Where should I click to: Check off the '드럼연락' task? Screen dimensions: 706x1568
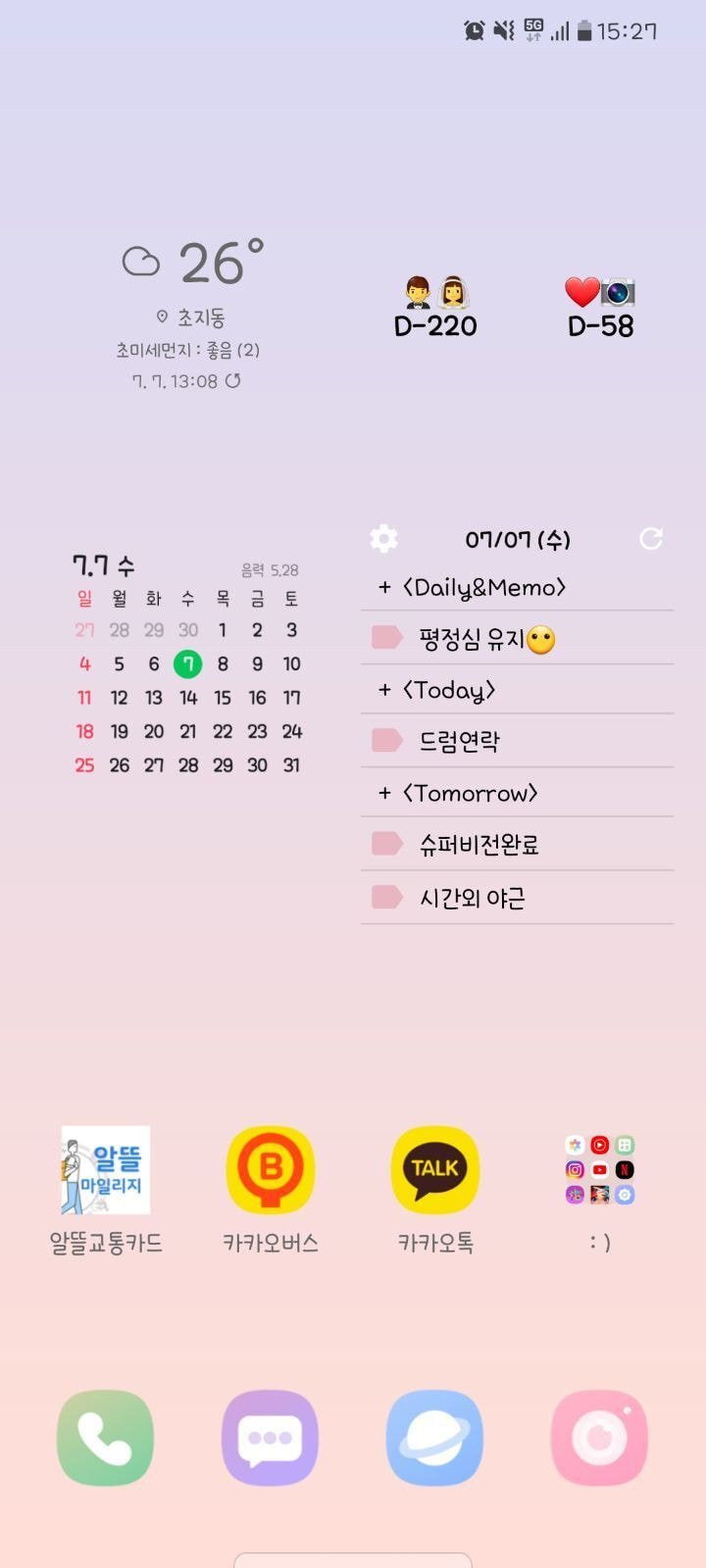coord(384,741)
